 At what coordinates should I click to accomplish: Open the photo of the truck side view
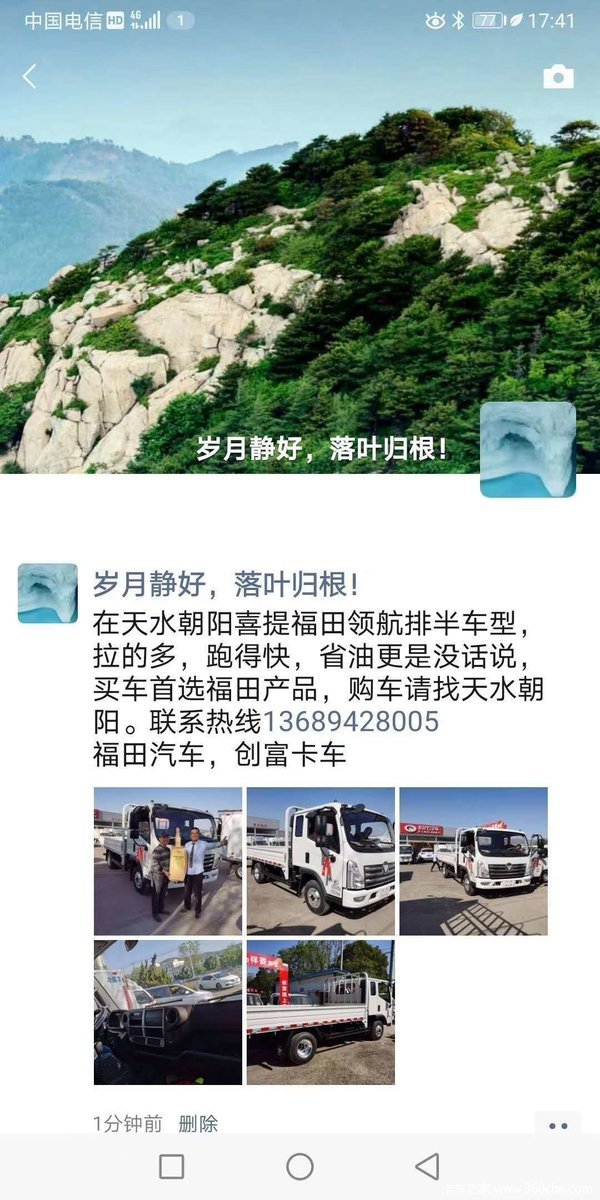(320, 1012)
